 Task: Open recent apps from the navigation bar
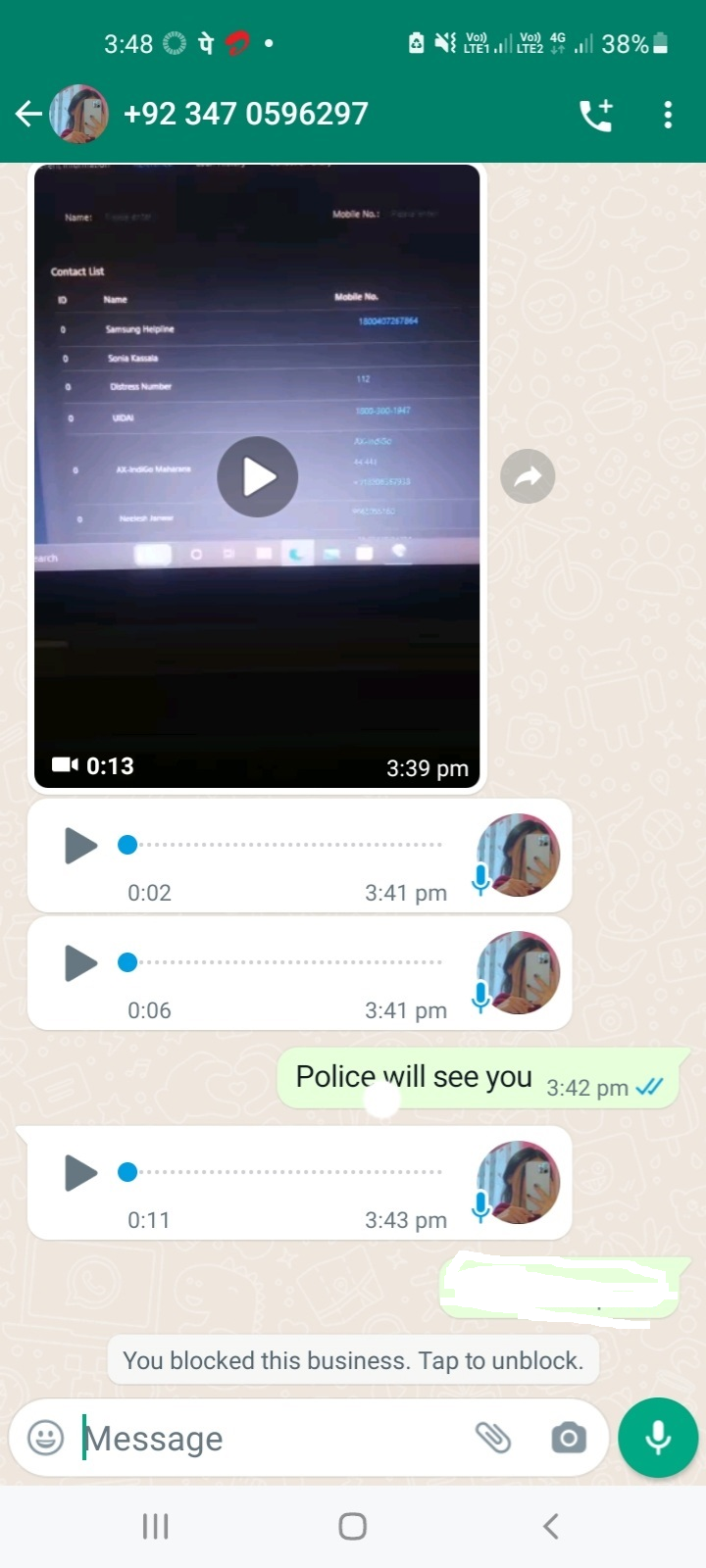point(155,1526)
